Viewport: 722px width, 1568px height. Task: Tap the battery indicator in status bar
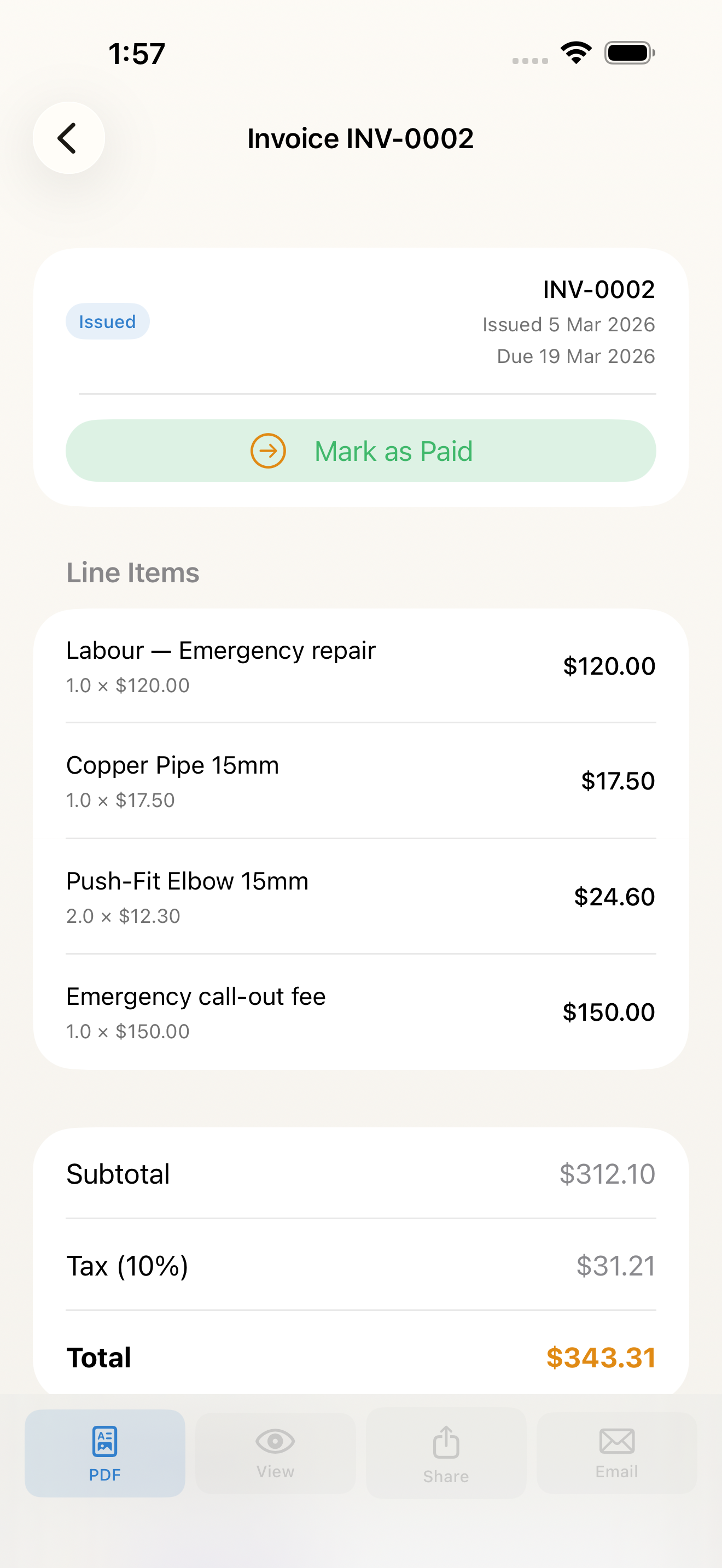tap(630, 52)
